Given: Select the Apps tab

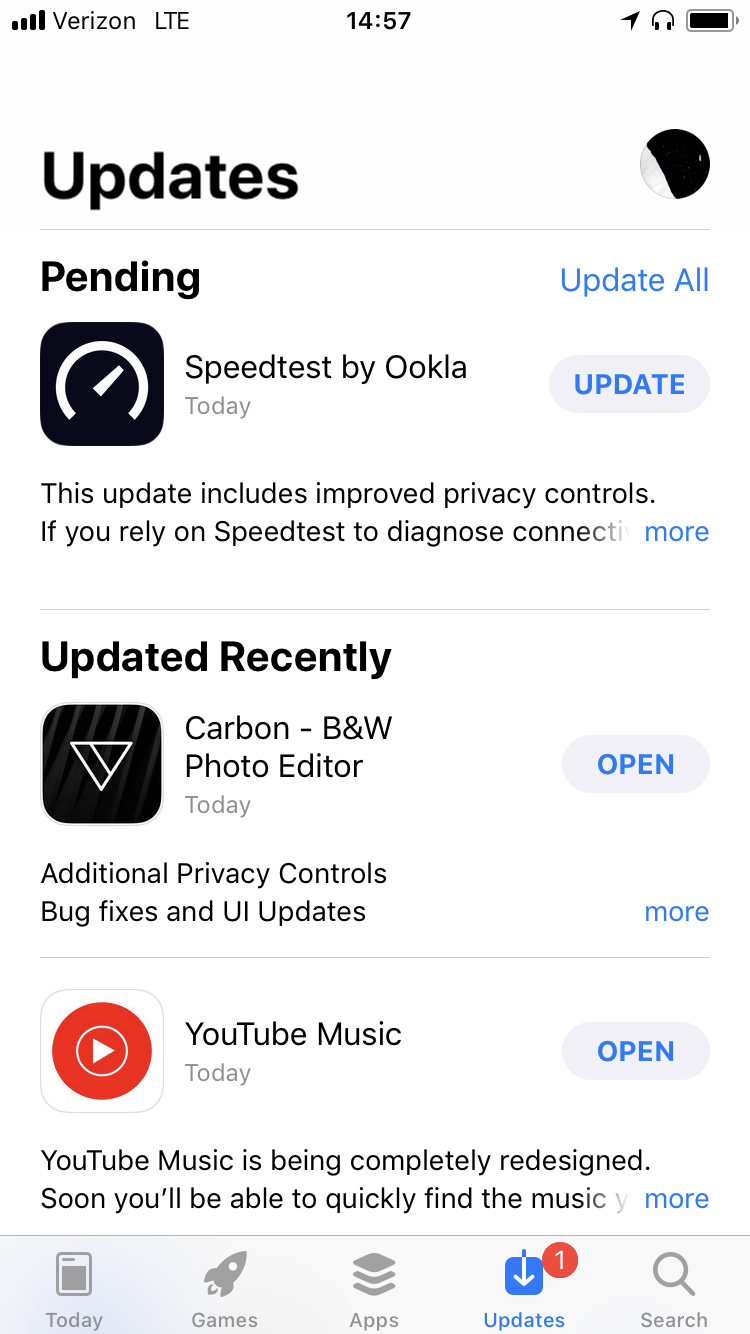Looking at the screenshot, I should point(374,1290).
